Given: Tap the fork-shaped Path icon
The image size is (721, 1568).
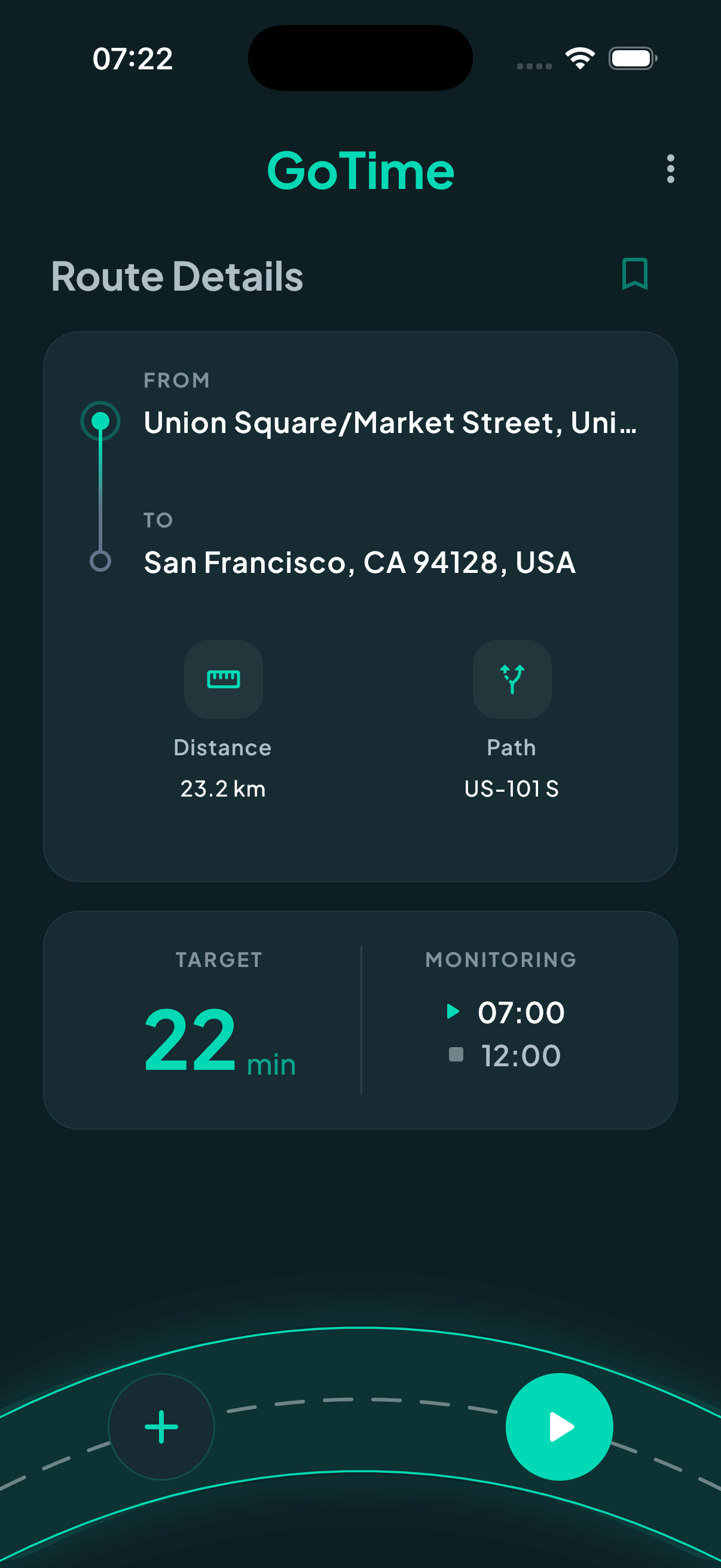Looking at the screenshot, I should coord(512,680).
